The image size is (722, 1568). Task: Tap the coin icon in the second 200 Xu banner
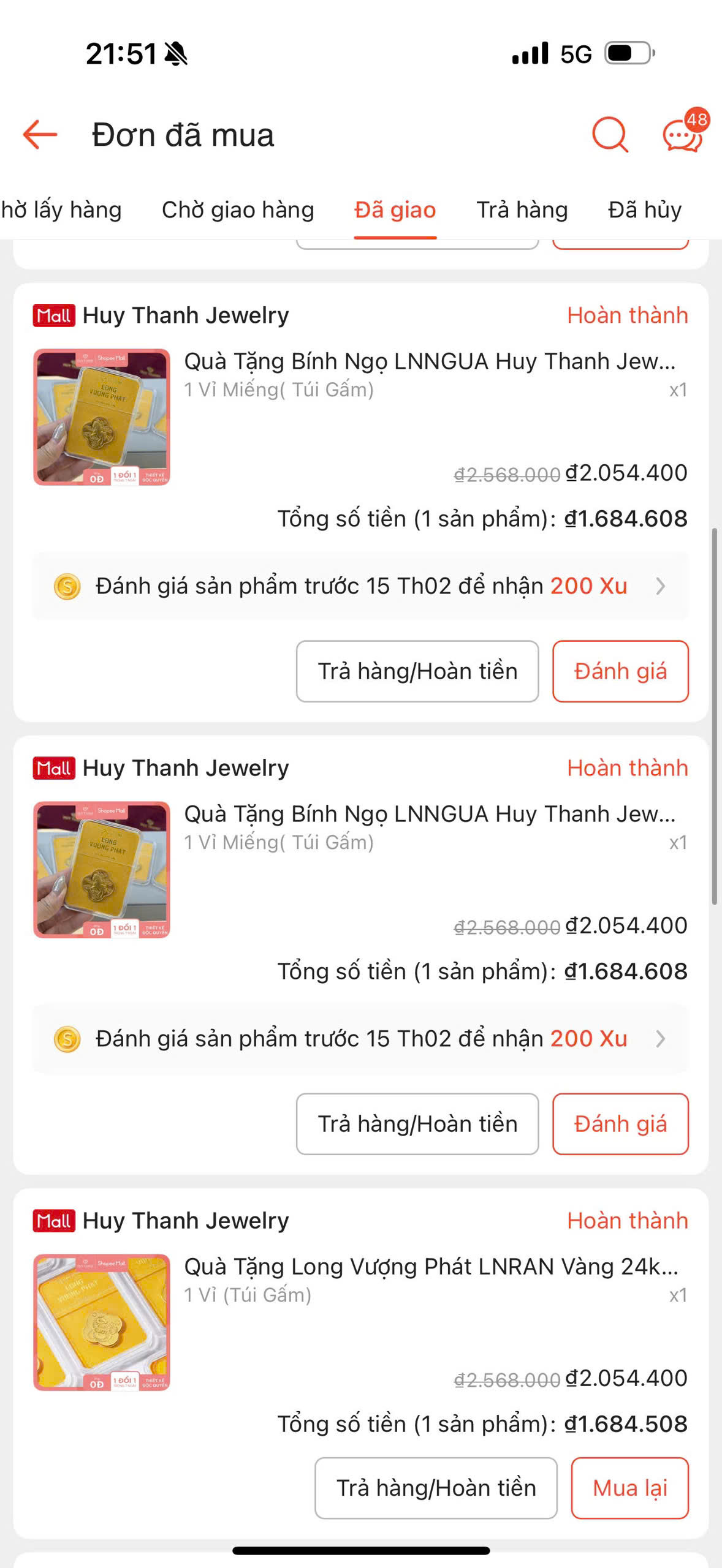click(67, 1038)
